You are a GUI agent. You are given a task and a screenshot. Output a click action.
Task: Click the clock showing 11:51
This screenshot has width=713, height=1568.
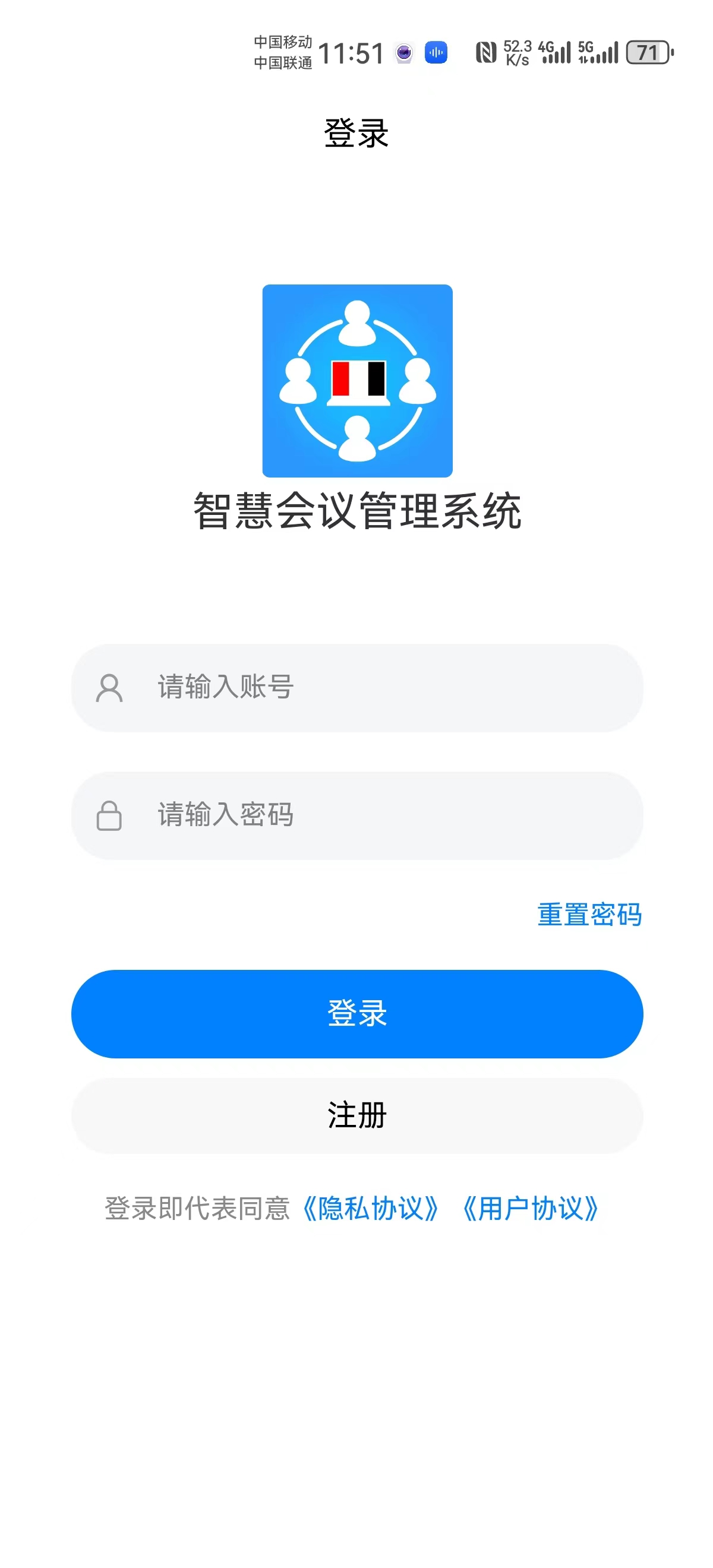[350, 53]
